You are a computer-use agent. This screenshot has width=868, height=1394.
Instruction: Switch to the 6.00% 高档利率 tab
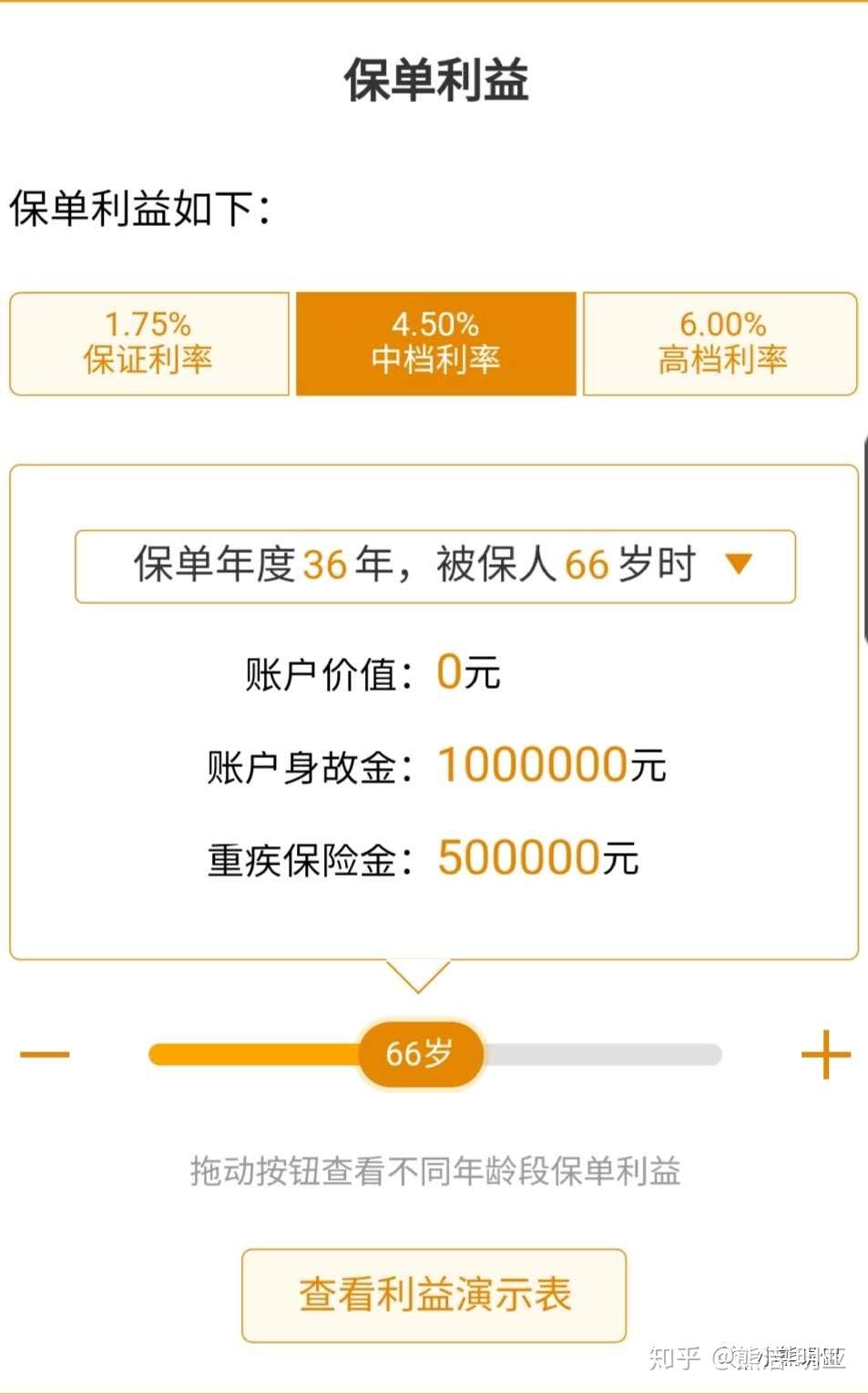tap(720, 343)
